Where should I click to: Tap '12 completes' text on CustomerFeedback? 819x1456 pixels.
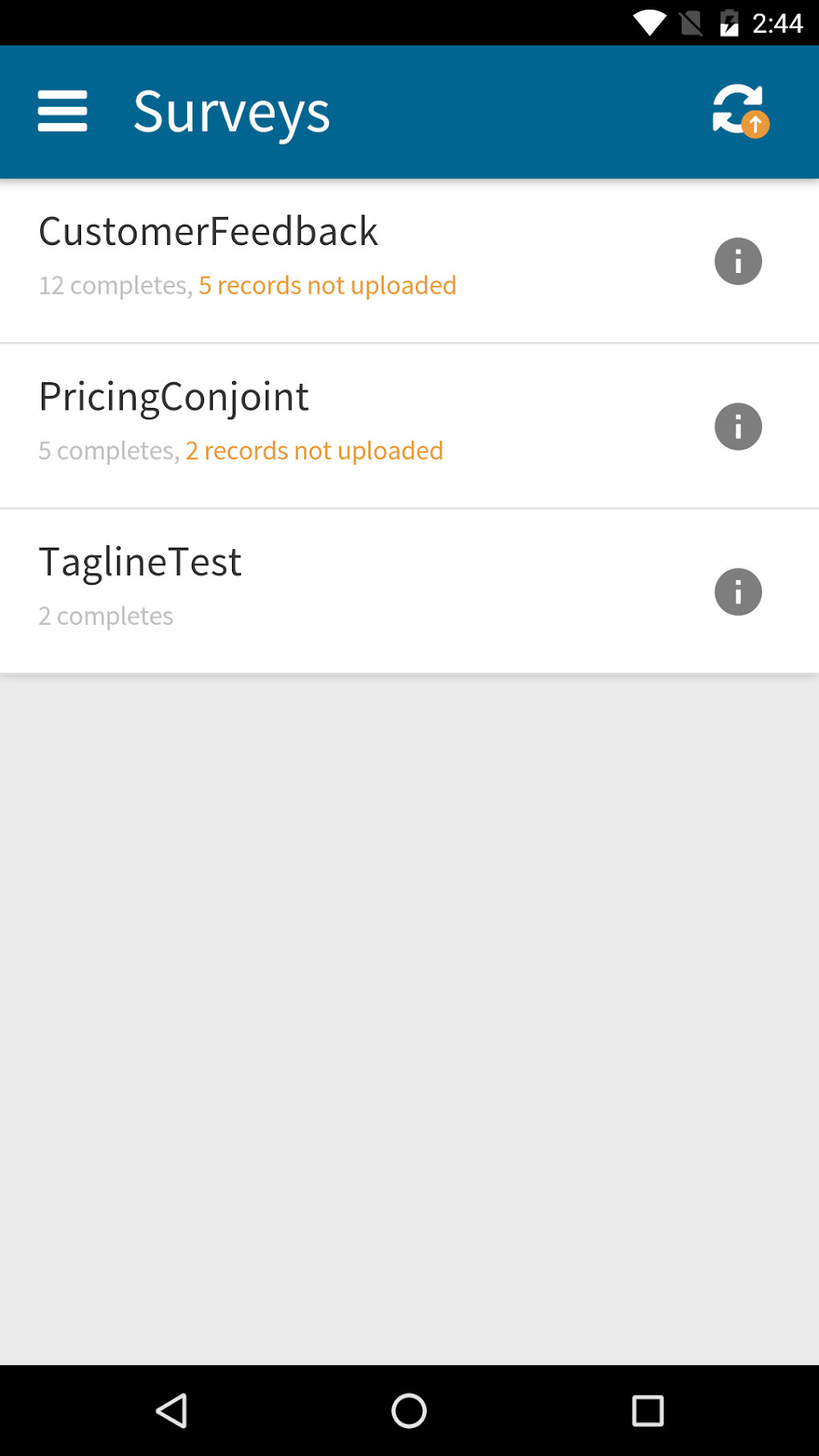(x=113, y=285)
